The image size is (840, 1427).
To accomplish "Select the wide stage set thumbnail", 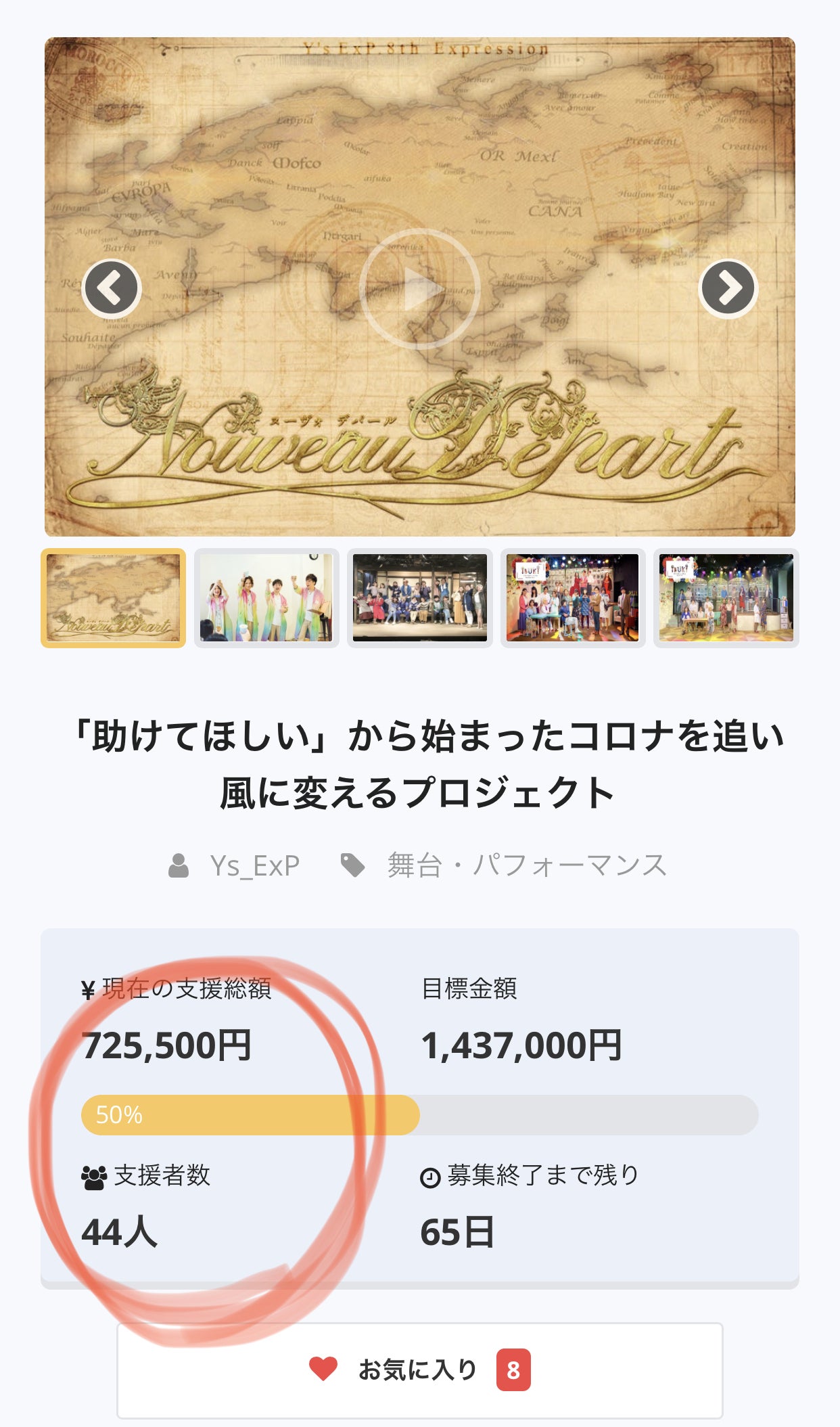I will pos(726,598).
